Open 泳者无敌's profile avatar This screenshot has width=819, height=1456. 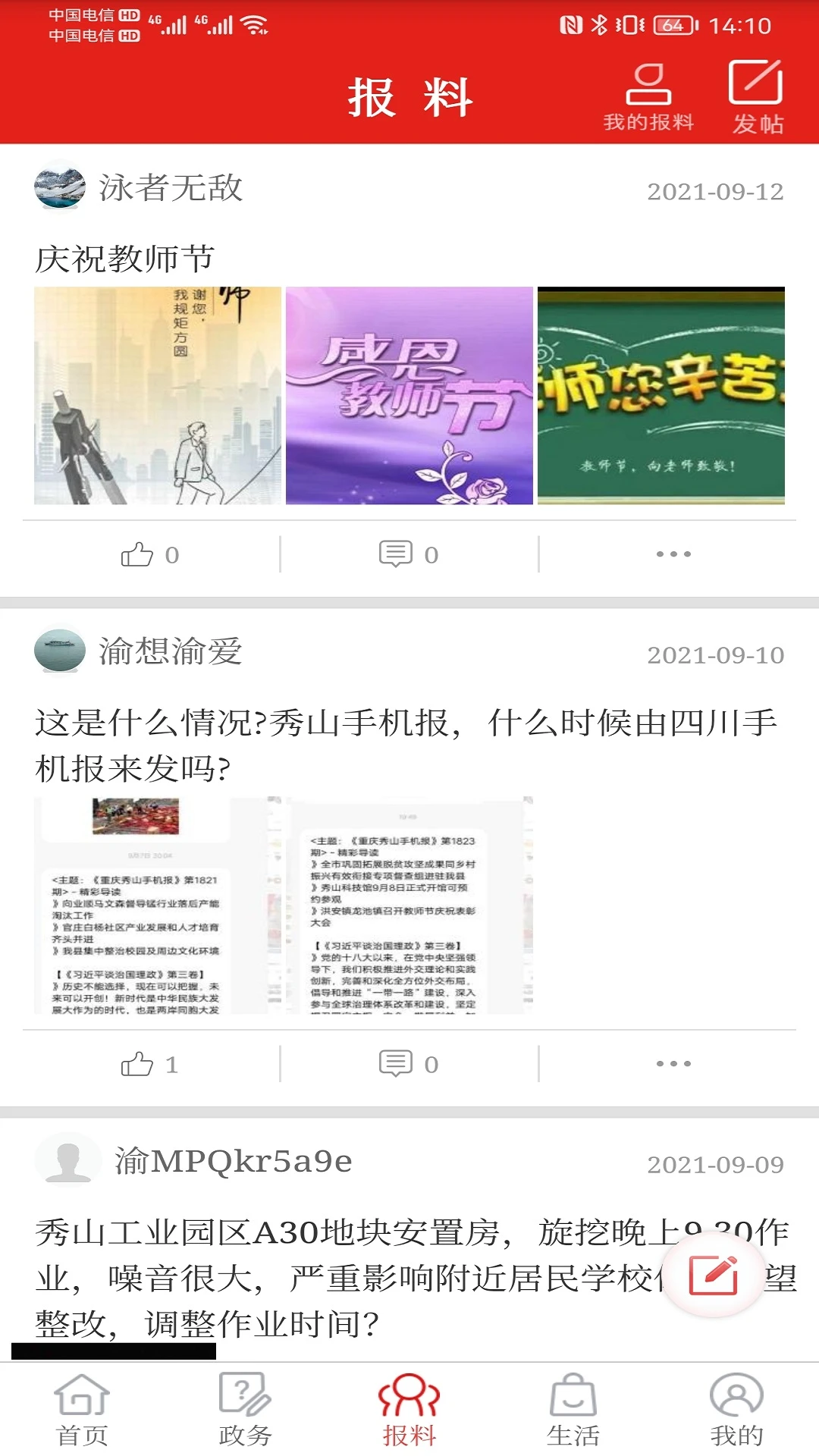point(61,187)
